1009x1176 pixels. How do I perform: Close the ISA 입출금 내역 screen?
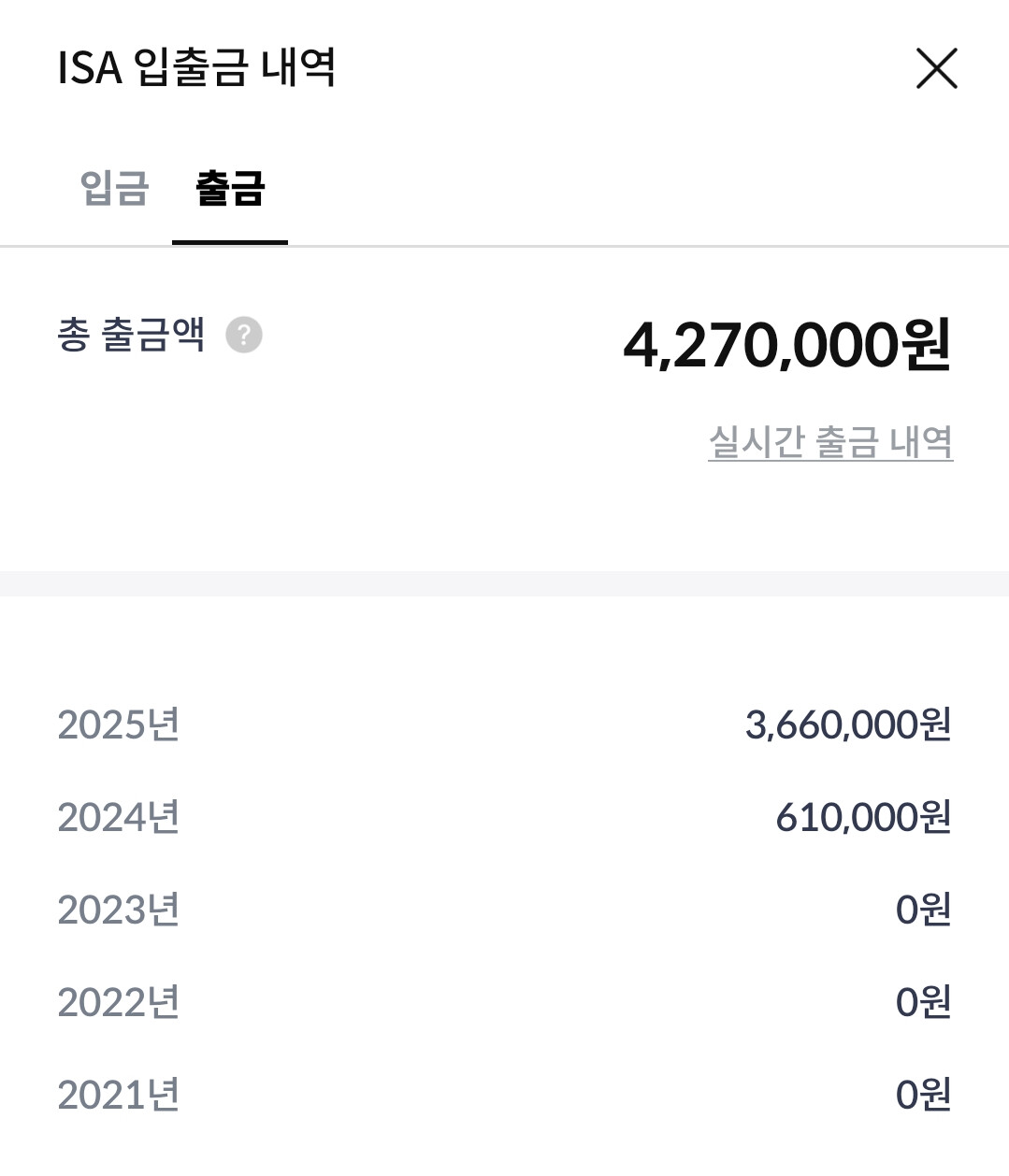point(936,68)
